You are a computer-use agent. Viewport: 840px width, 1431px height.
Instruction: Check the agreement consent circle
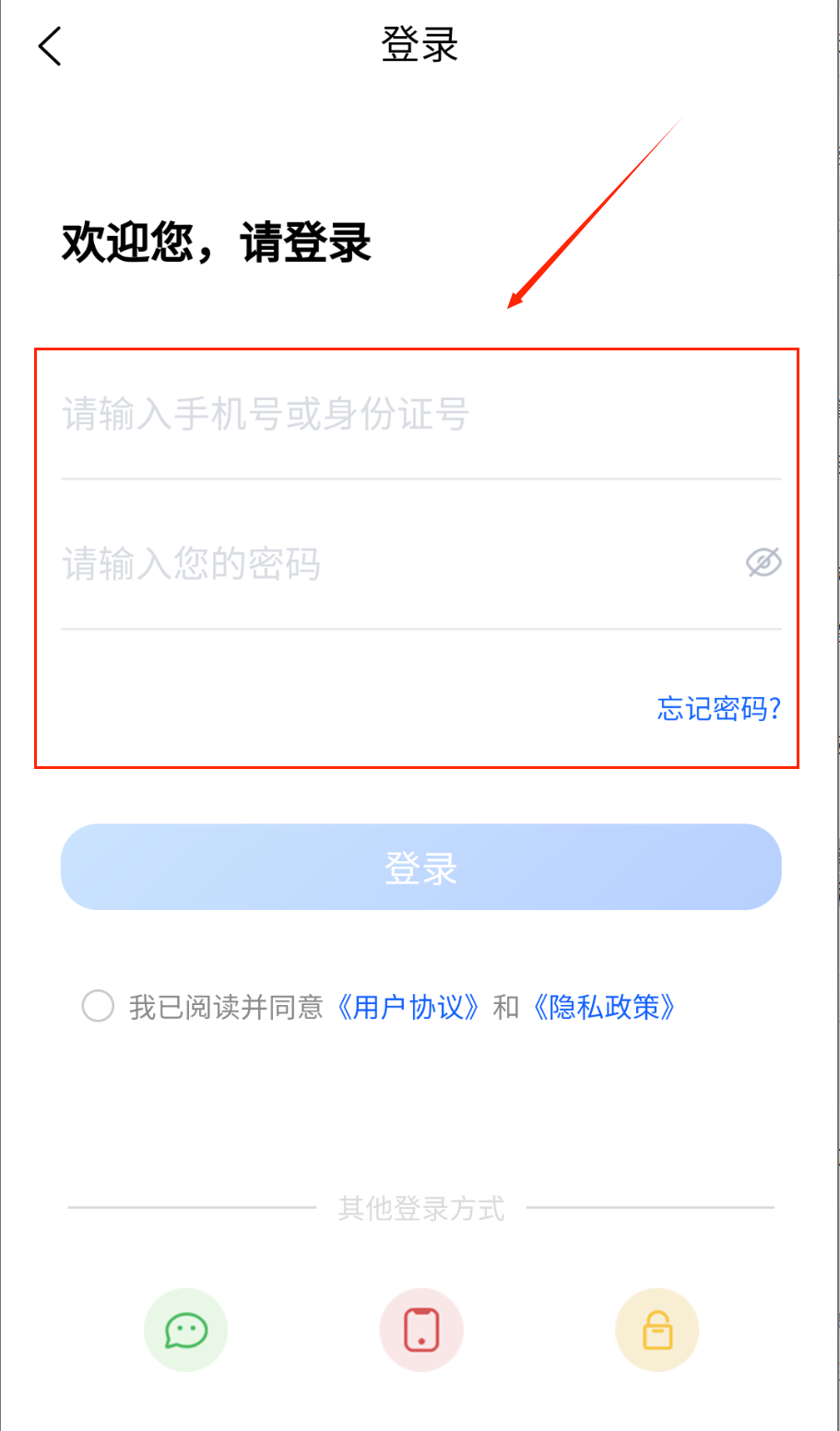[98, 1006]
